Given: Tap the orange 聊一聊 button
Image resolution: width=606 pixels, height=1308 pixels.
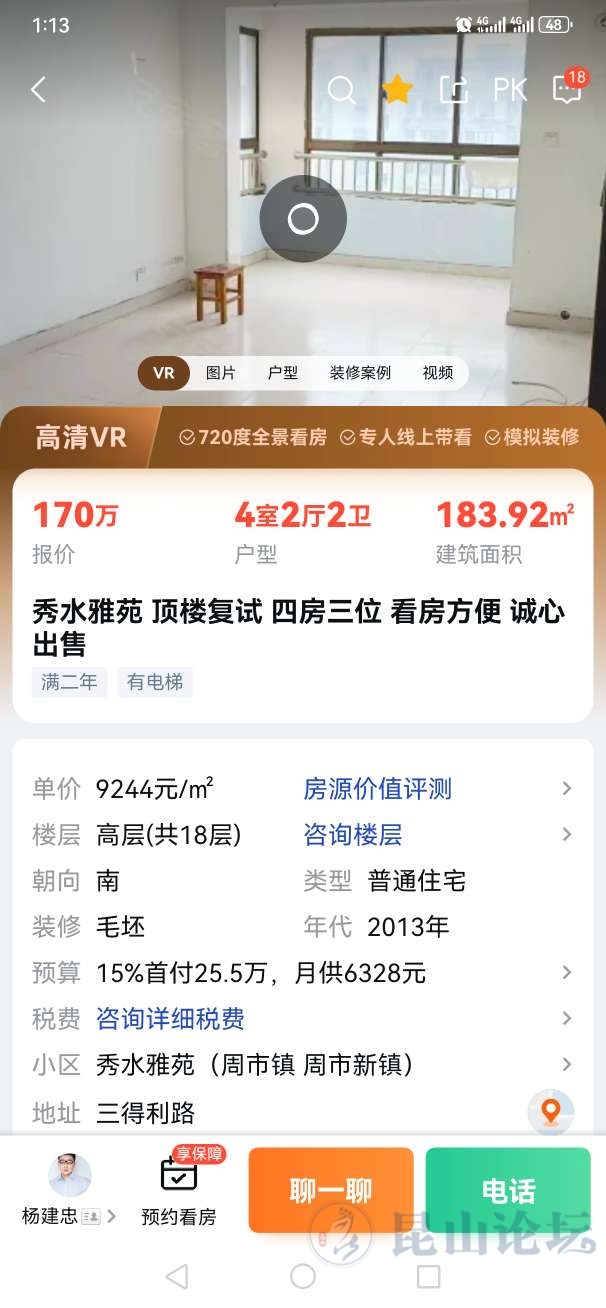Looking at the screenshot, I should (x=331, y=1190).
